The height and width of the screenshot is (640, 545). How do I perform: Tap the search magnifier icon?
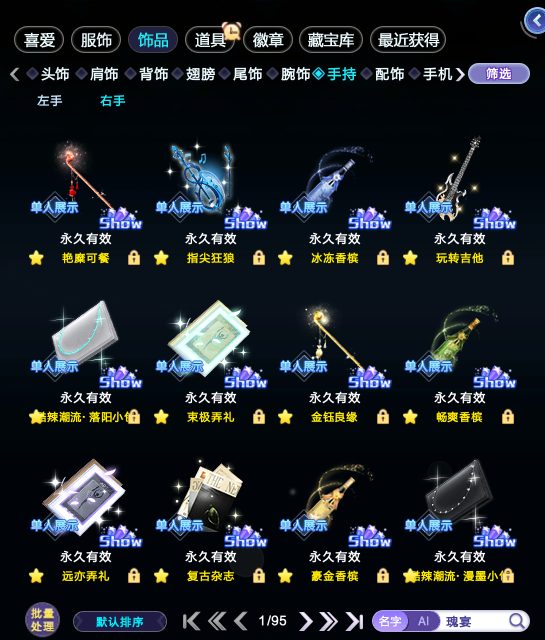[517, 621]
